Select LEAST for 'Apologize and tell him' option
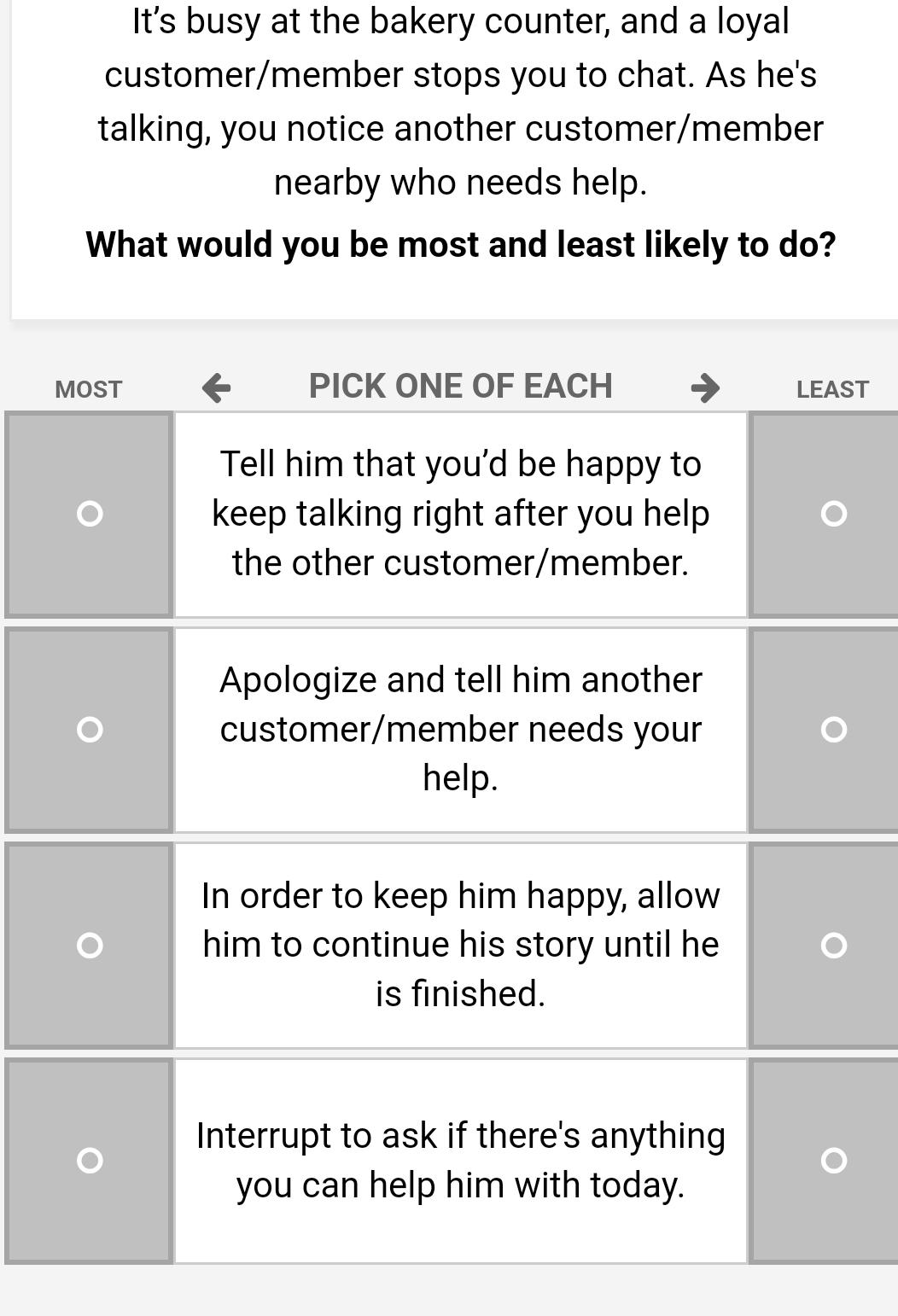Screen dimensions: 898x1316 835,729
